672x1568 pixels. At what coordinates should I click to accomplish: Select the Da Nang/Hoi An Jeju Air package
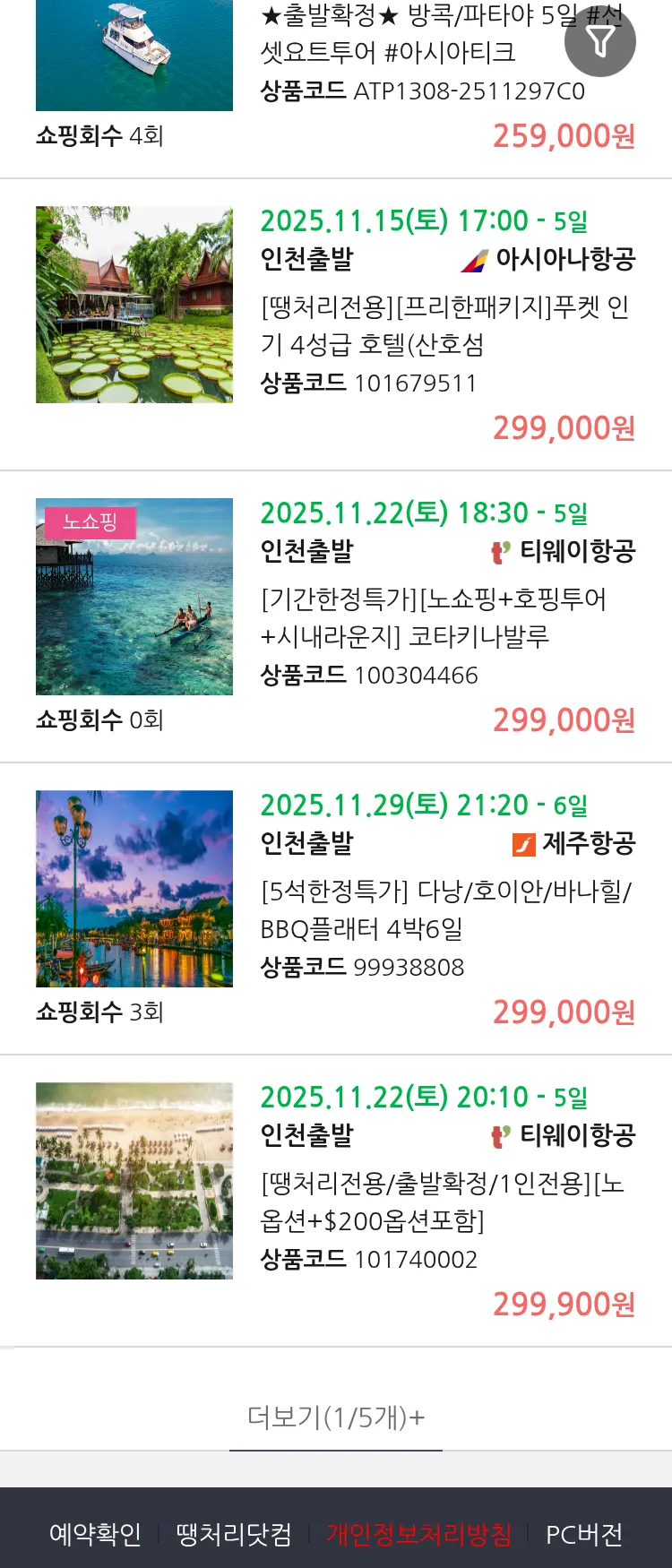[x=445, y=909]
